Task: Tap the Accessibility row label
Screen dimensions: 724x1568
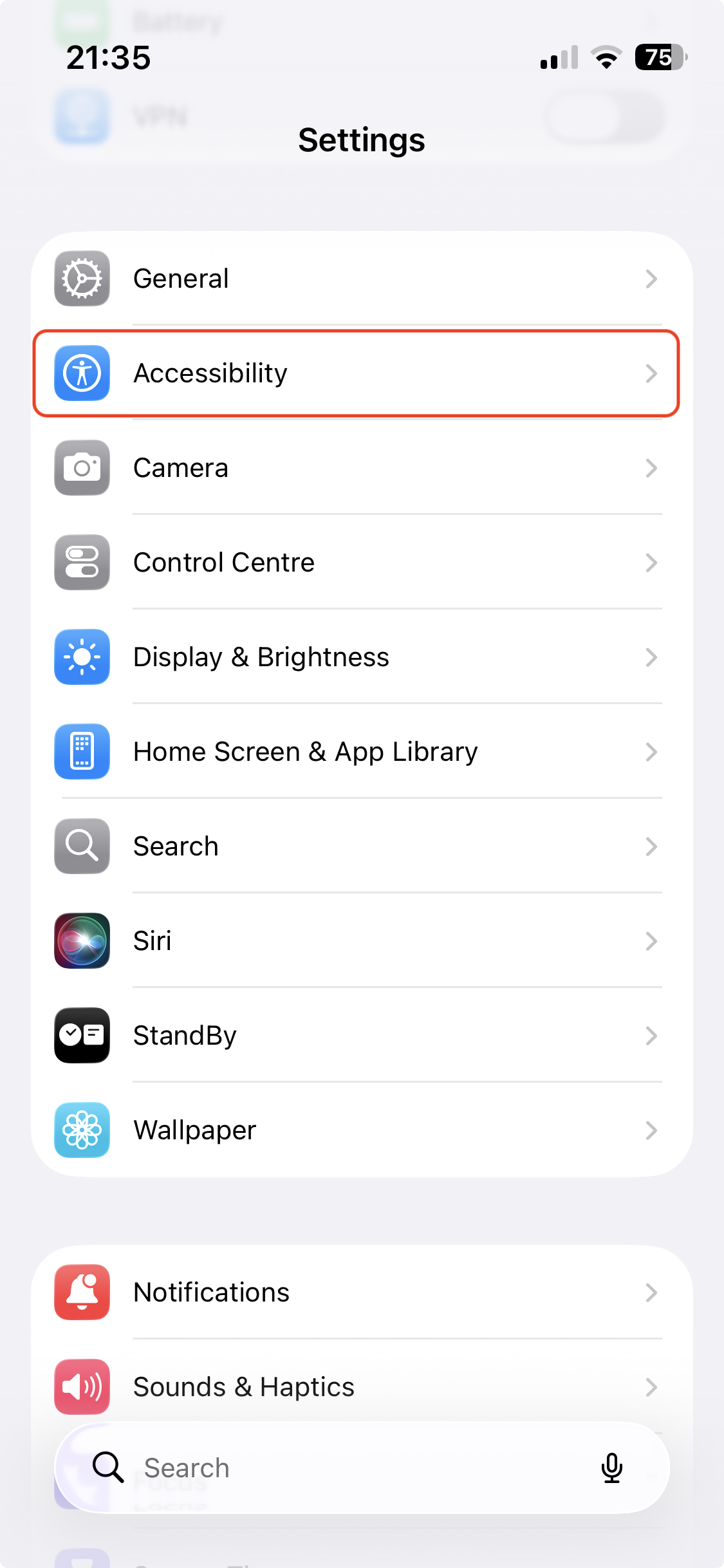Action: (x=210, y=373)
